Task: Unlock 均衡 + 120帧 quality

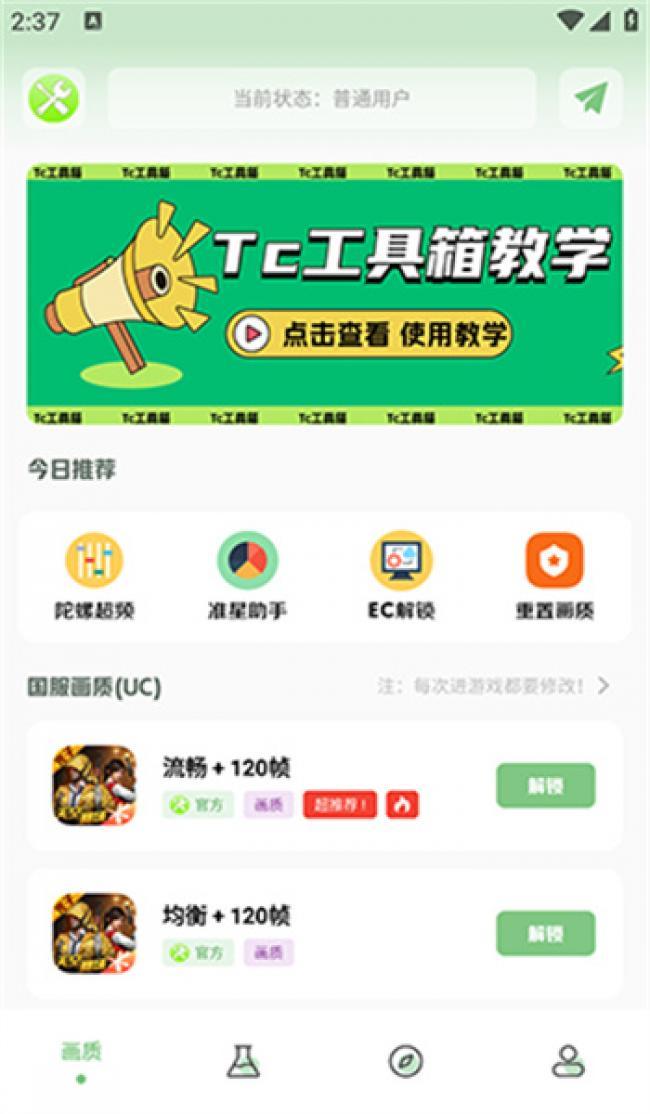Action: 545,934
